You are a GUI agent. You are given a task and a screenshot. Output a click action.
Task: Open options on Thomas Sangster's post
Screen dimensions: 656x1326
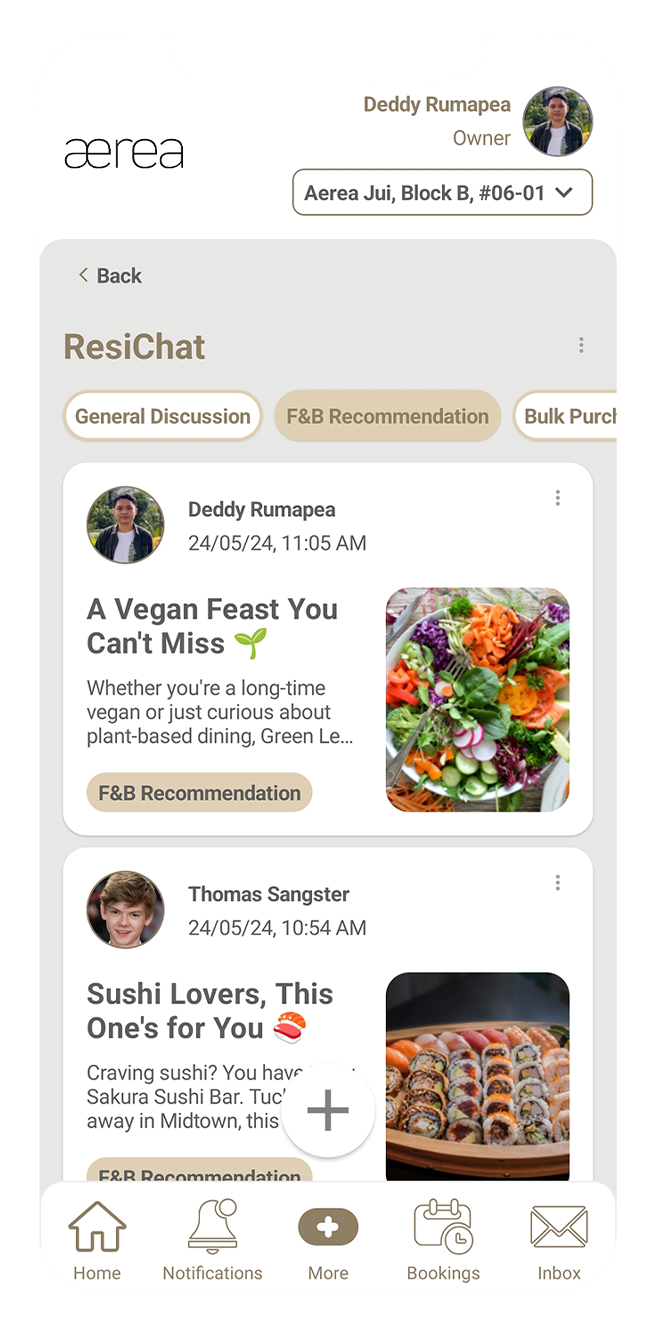(557, 883)
